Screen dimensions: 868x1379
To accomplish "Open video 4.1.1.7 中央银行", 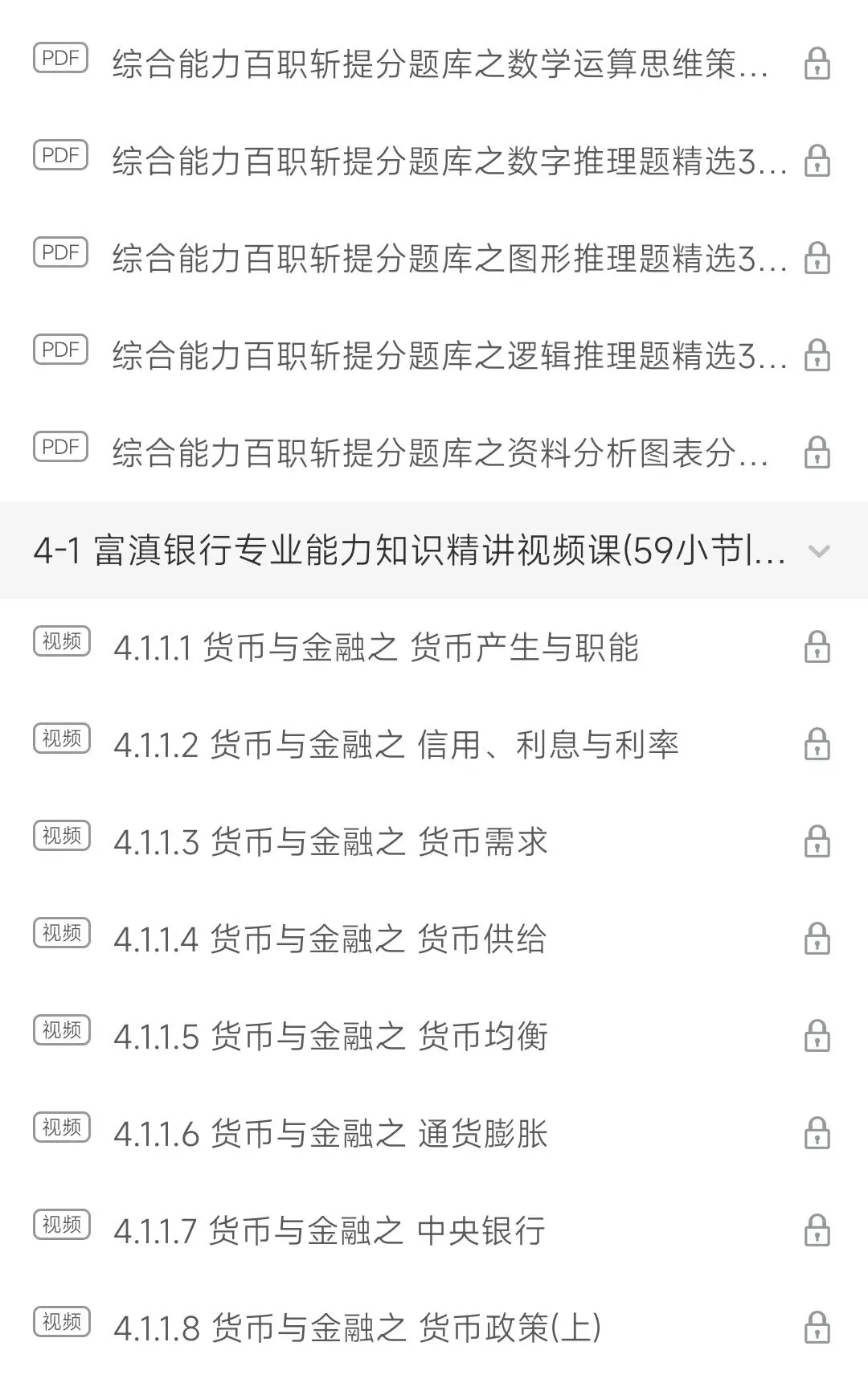I will click(434, 1231).
